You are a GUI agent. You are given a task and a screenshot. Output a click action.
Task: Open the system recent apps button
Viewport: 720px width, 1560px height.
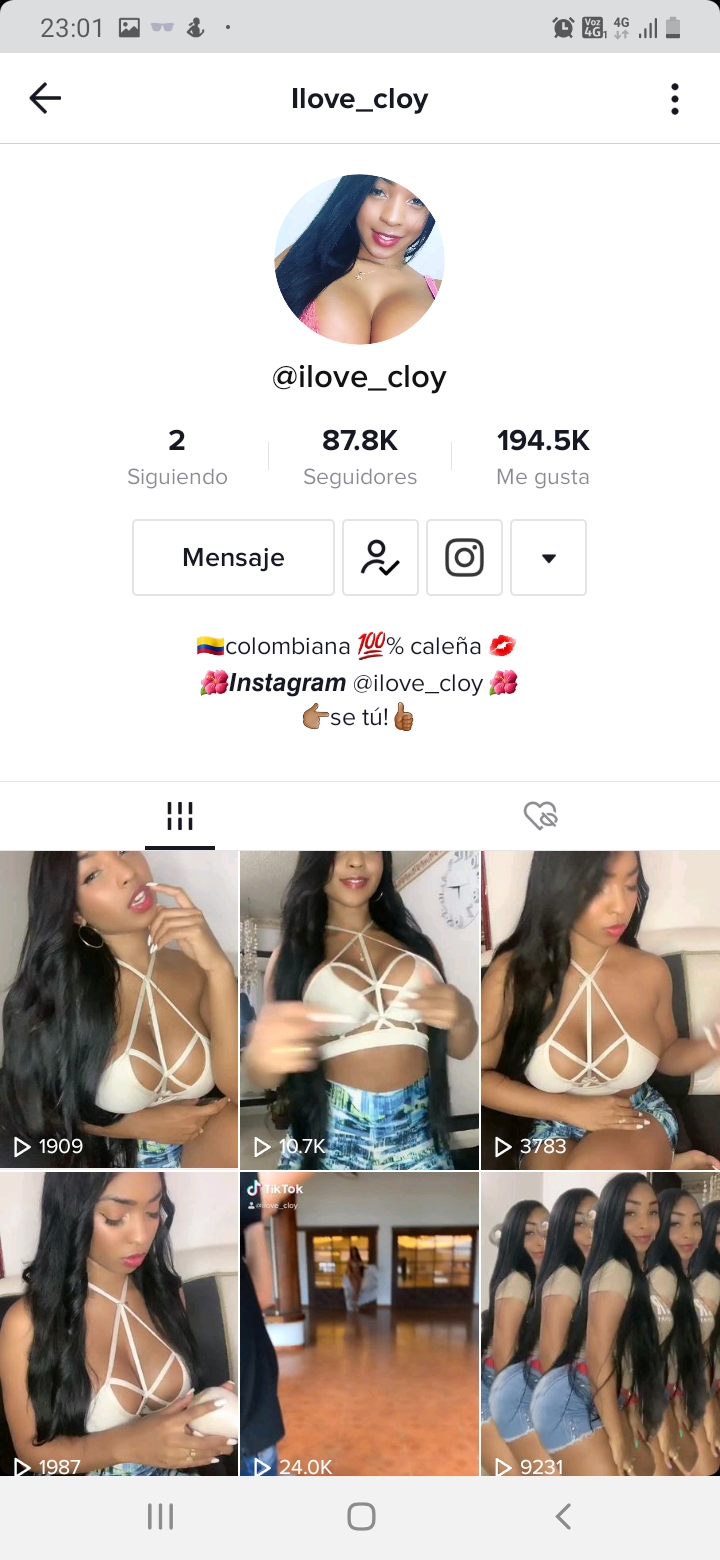pyautogui.click(x=160, y=1516)
